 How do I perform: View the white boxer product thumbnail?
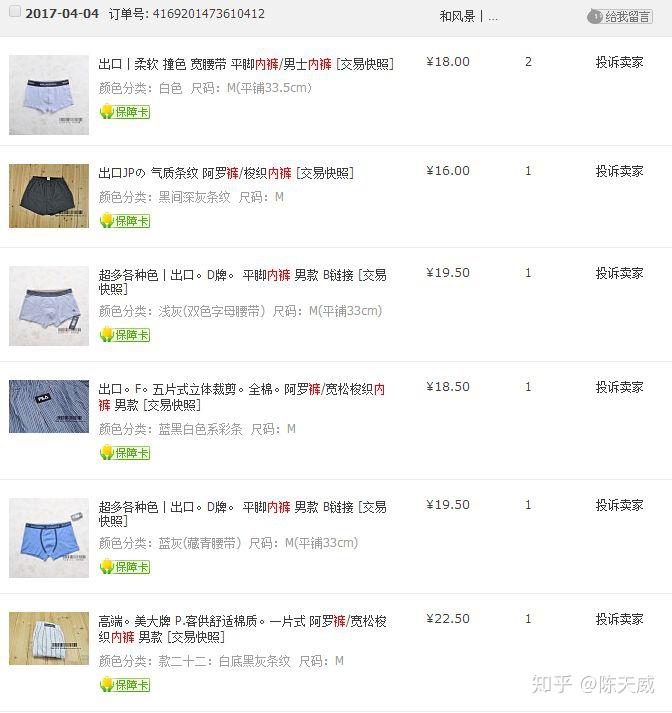49,95
